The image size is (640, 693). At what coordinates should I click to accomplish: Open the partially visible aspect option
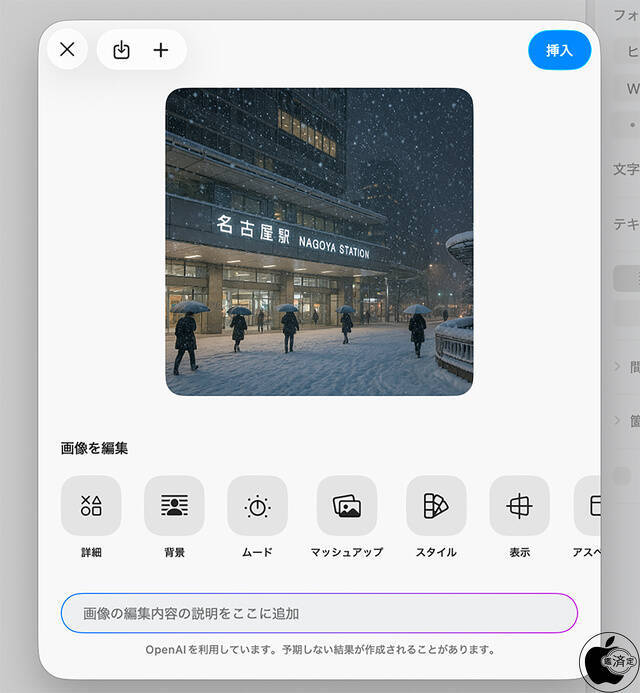click(x=589, y=506)
